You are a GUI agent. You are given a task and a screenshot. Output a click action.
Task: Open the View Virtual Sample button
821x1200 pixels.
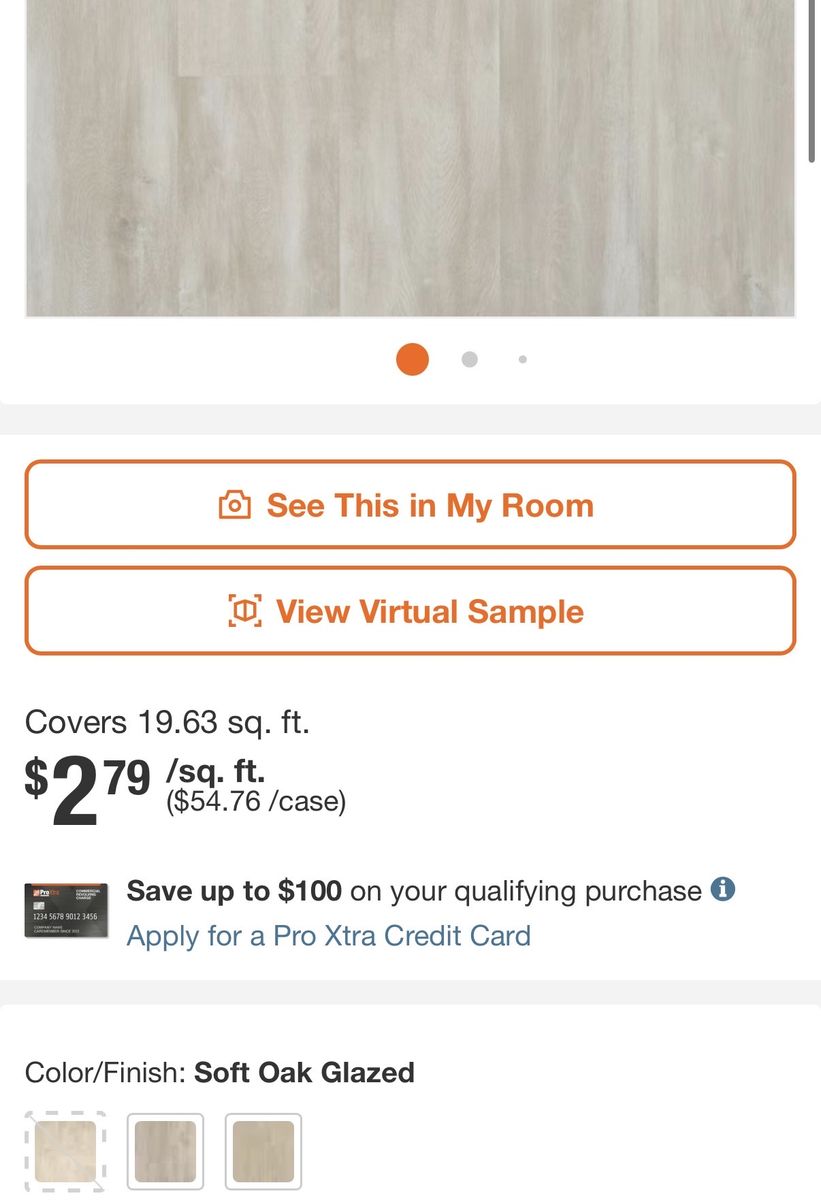point(410,611)
